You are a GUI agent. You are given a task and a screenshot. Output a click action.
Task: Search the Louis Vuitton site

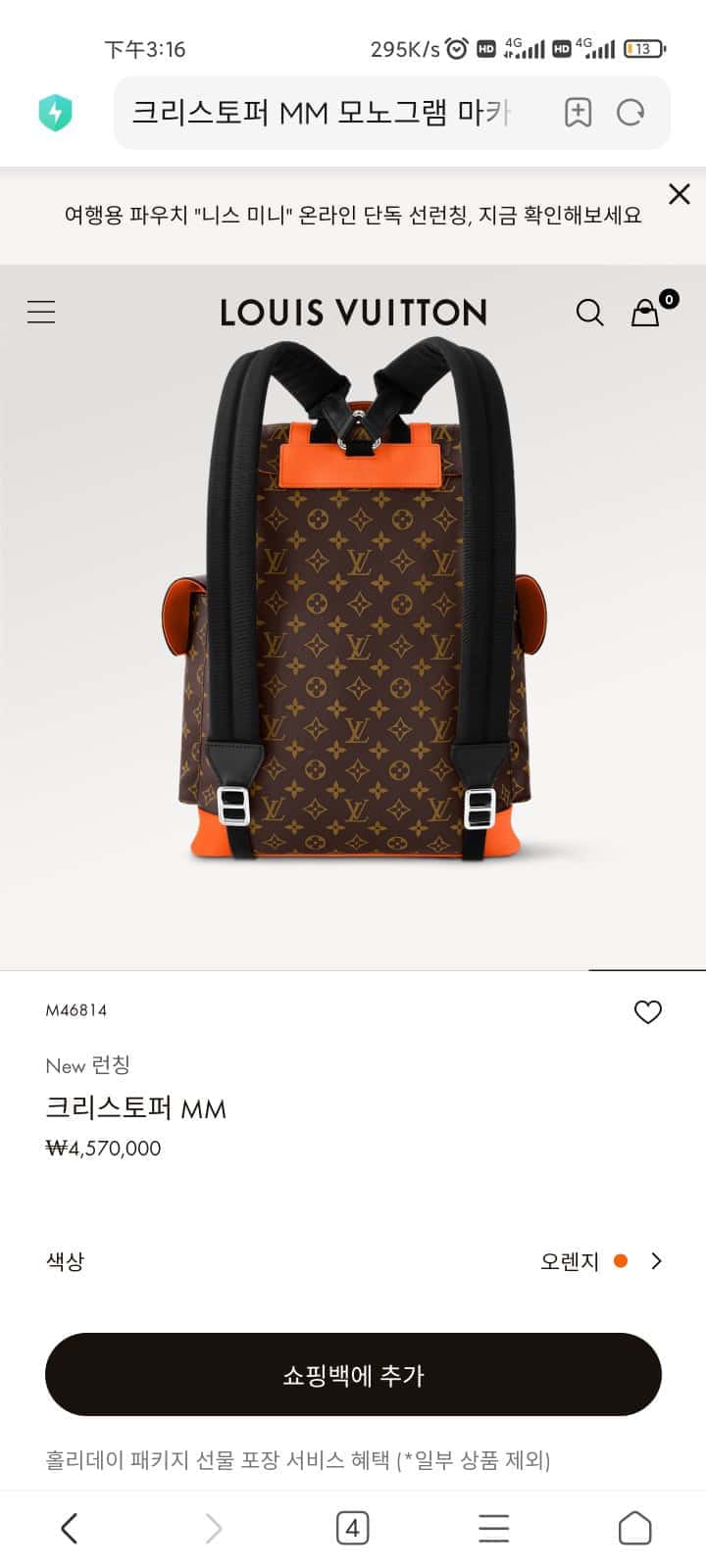point(589,313)
